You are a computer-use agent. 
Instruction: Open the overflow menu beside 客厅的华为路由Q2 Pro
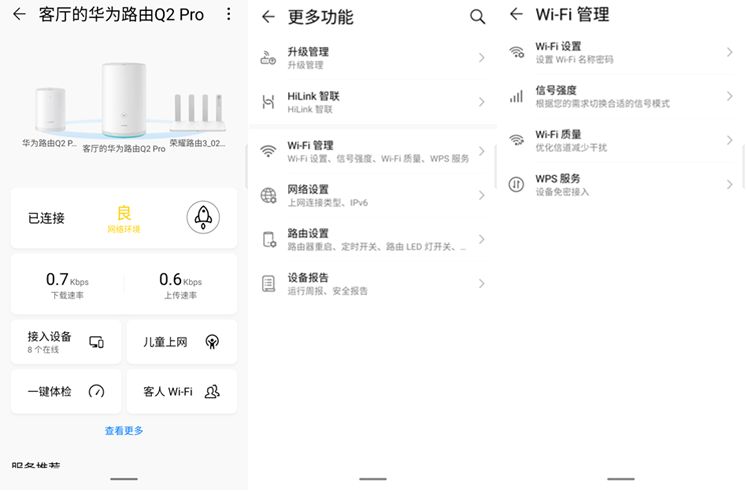point(229,15)
